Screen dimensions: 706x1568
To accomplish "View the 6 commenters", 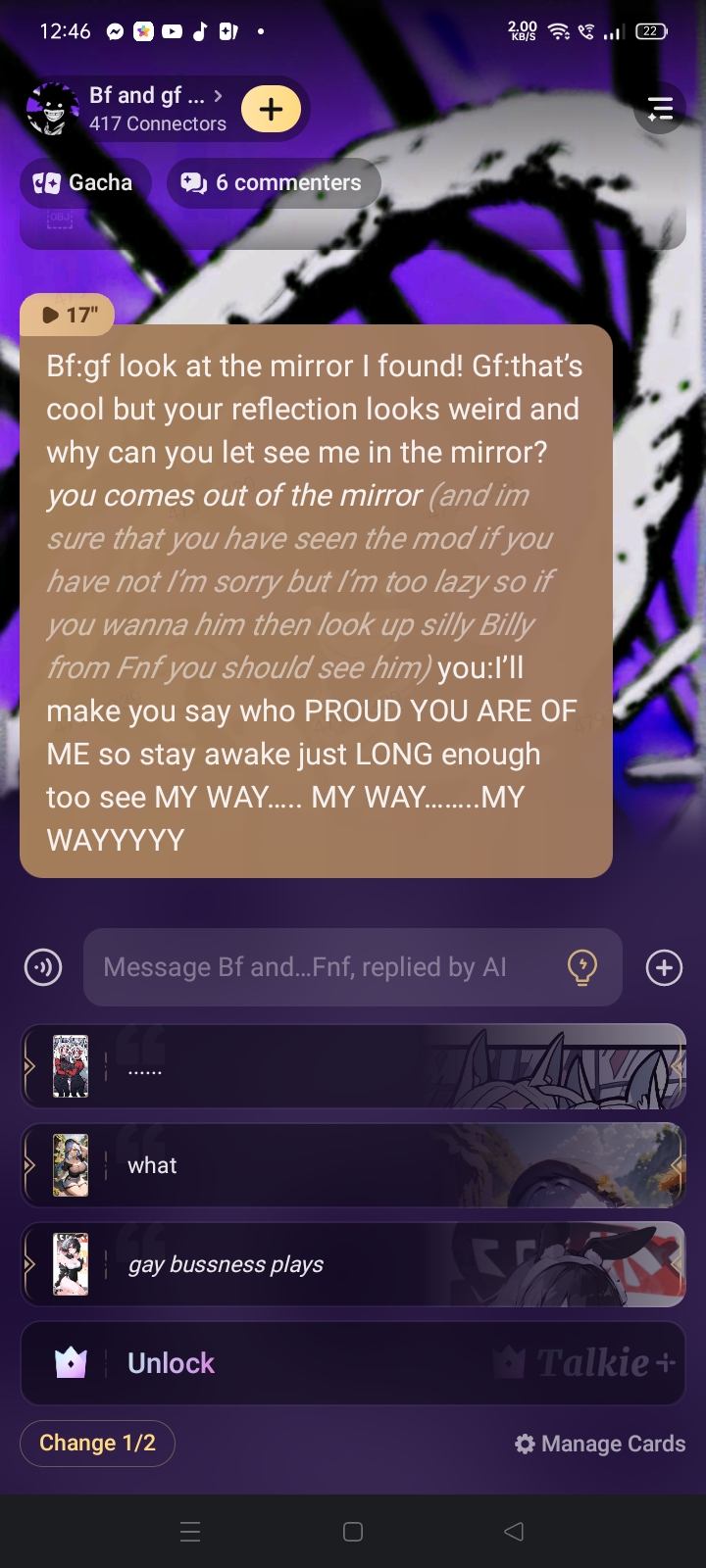I will point(274,183).
